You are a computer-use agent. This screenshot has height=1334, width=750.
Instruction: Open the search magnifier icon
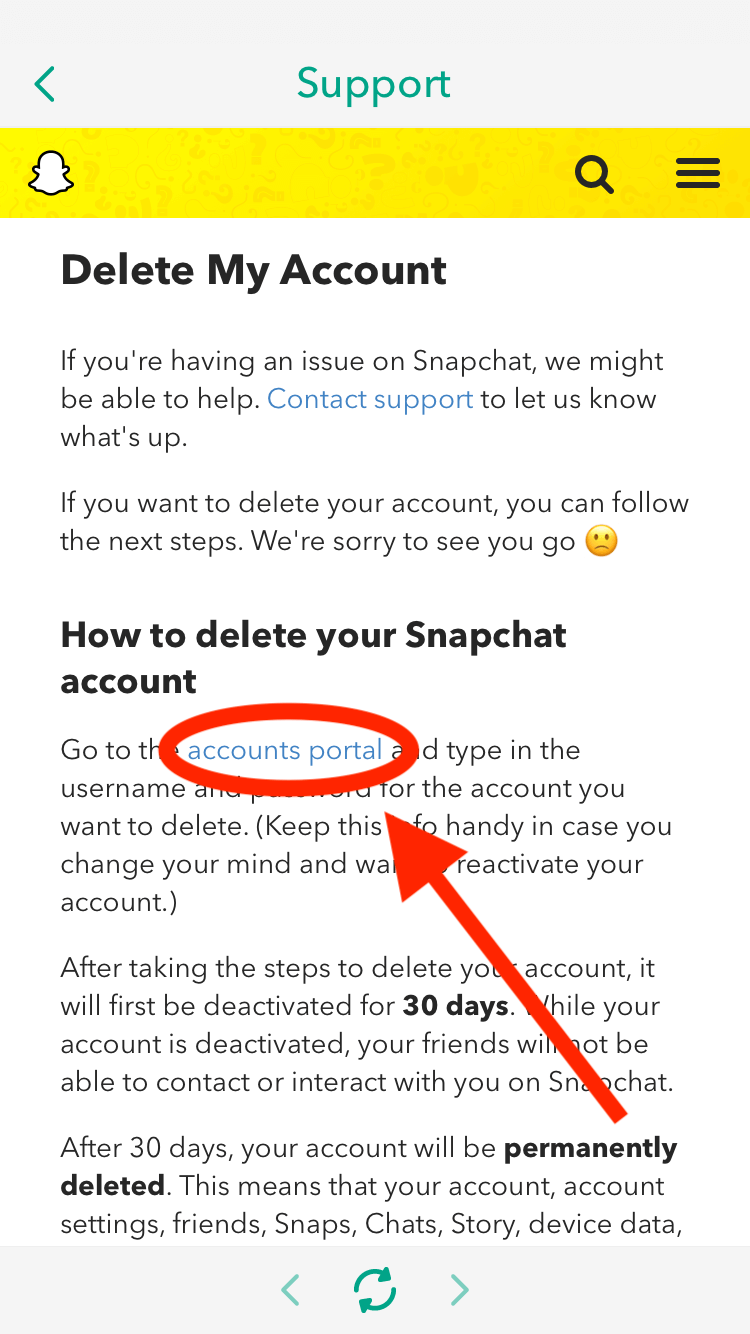(x=595, y=174)
